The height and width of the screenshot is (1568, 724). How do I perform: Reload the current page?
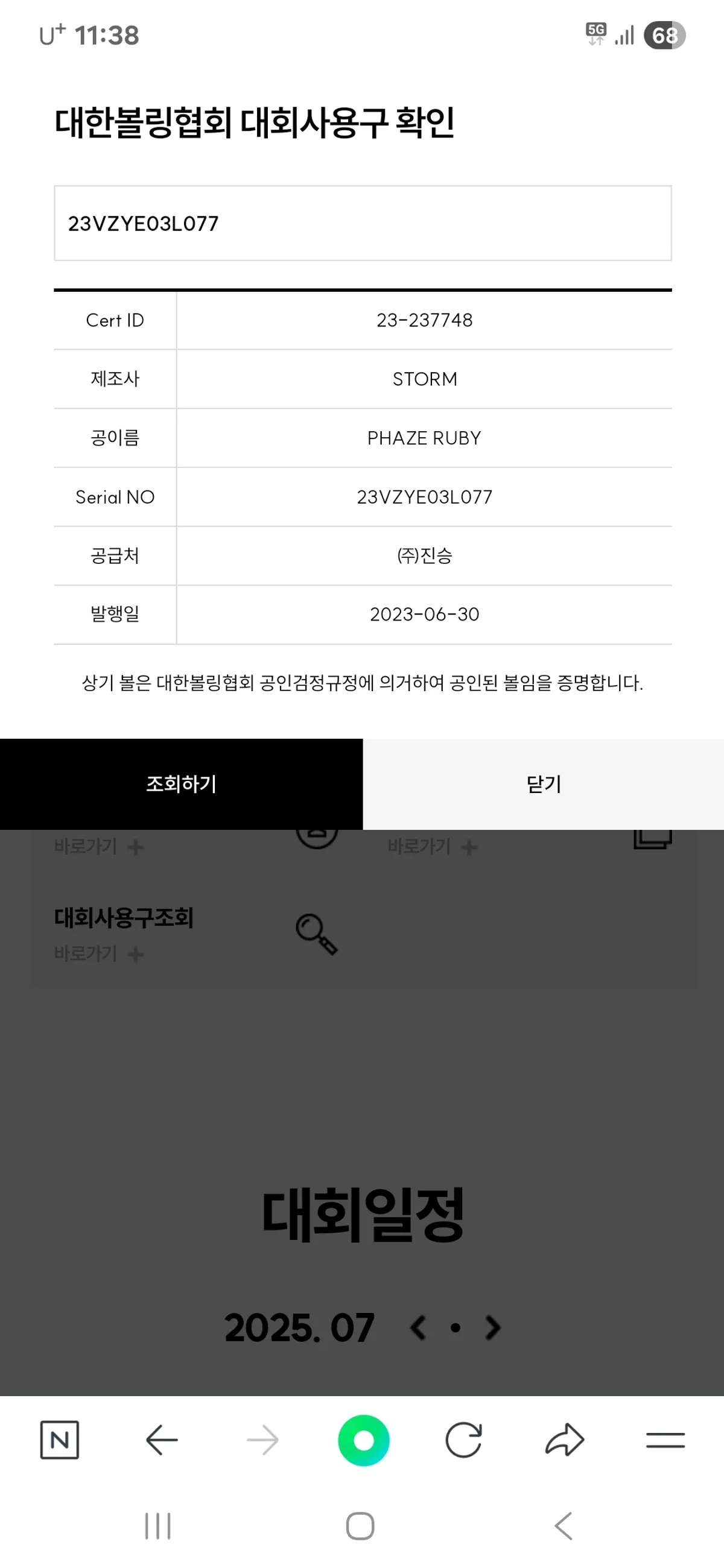463,1440
